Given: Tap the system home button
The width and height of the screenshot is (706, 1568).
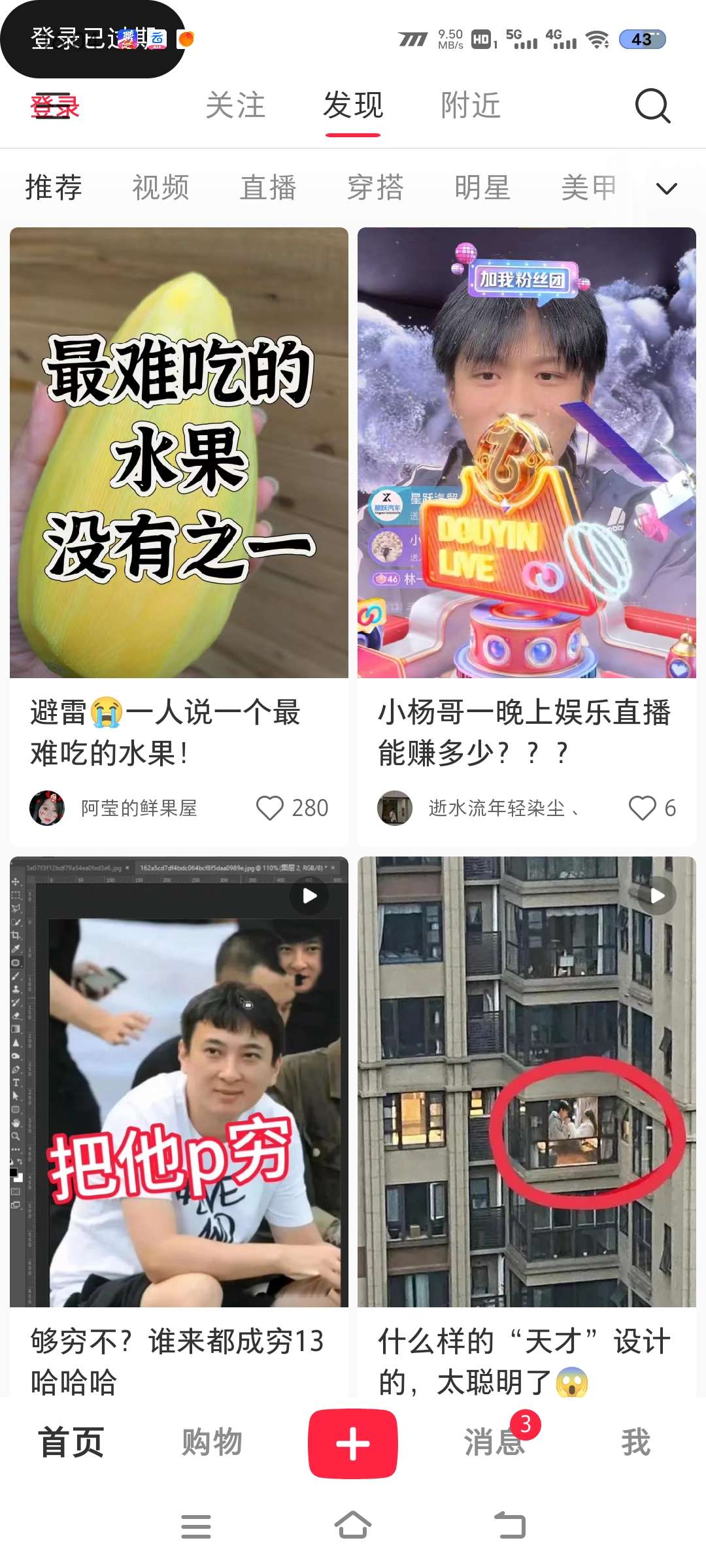Looking at the screenshot, I should pos(353,1526).
